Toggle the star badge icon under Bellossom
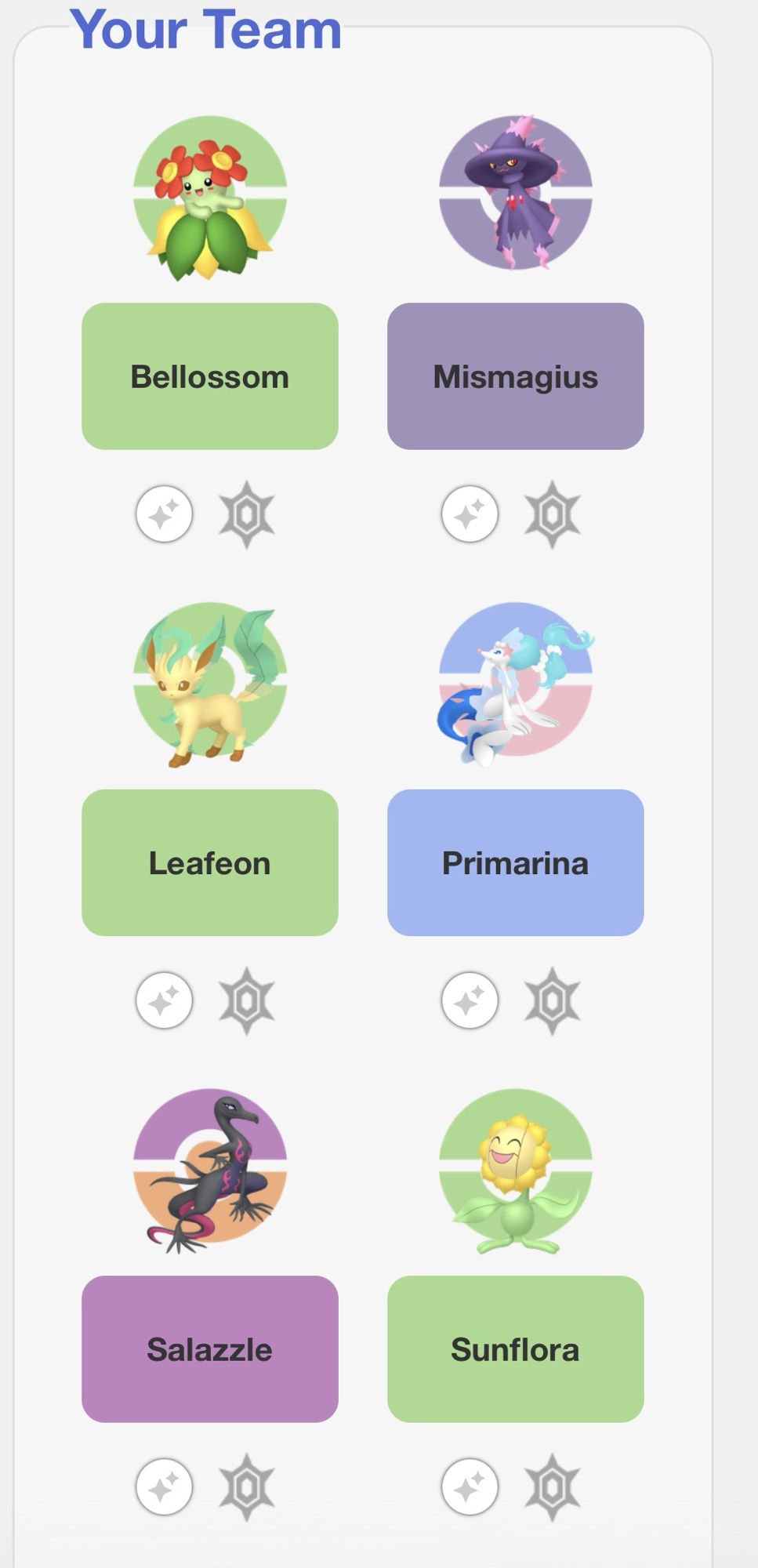The height and width of the screenshot is (1568, 758). click(246, 514)
